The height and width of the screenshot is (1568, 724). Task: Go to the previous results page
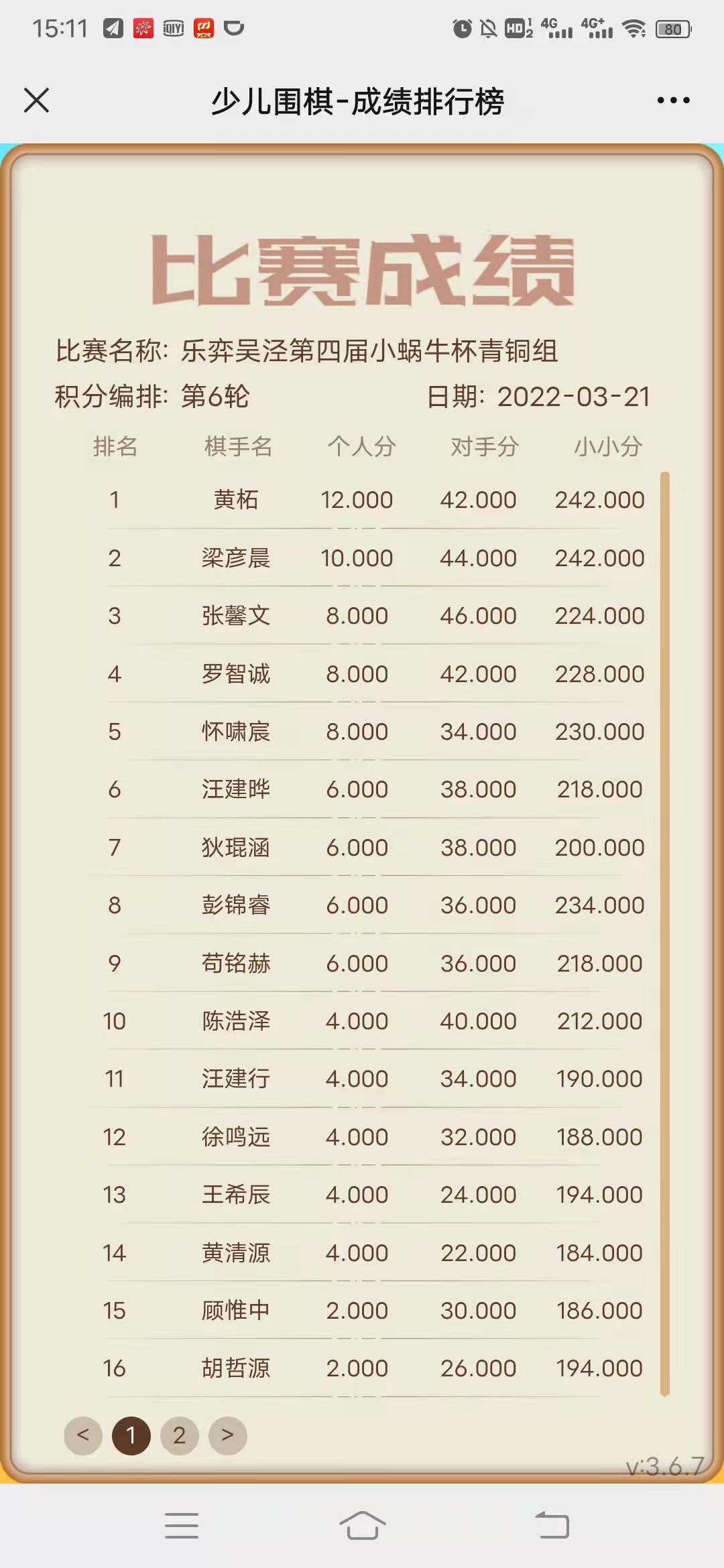click(83, 1435)
